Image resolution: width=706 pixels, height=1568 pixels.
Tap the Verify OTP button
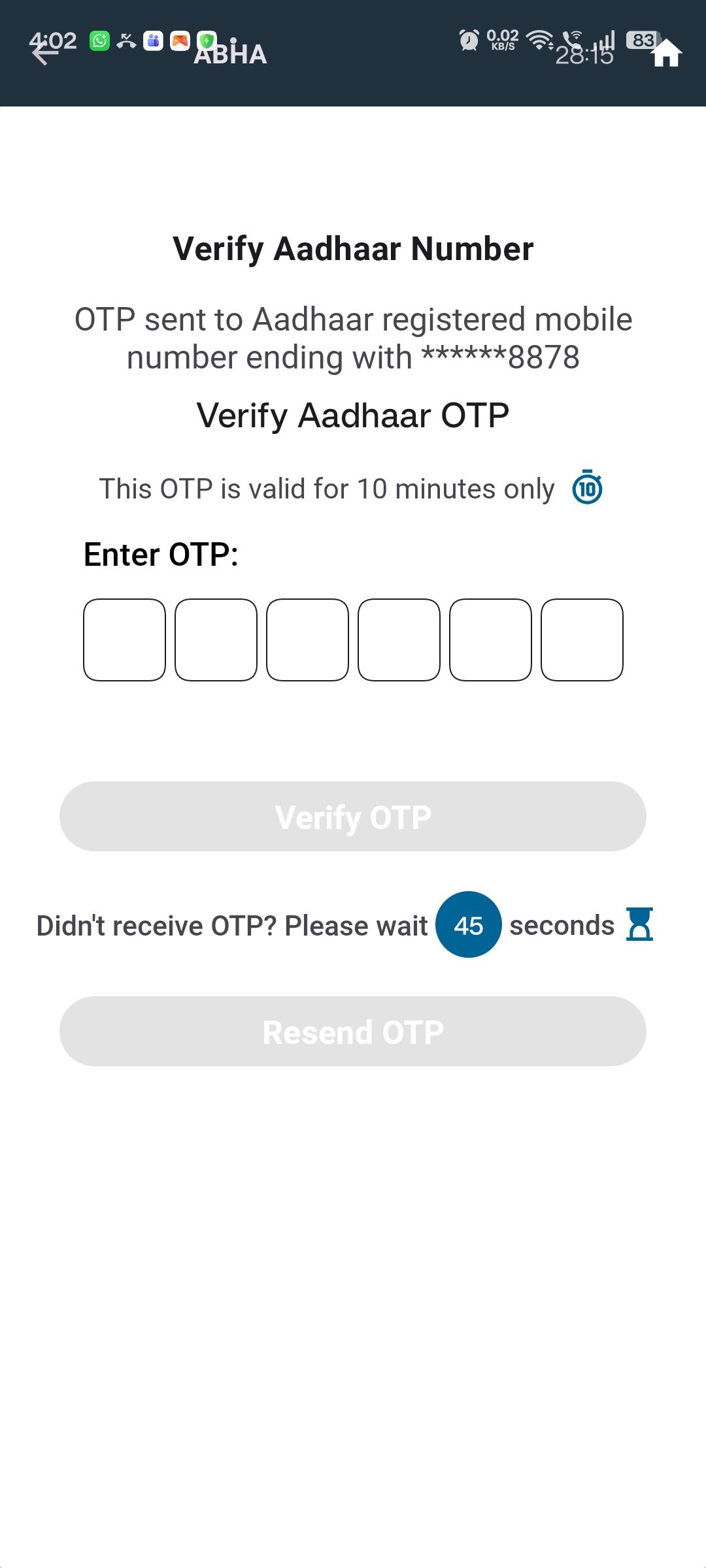(x=353, y=816)
